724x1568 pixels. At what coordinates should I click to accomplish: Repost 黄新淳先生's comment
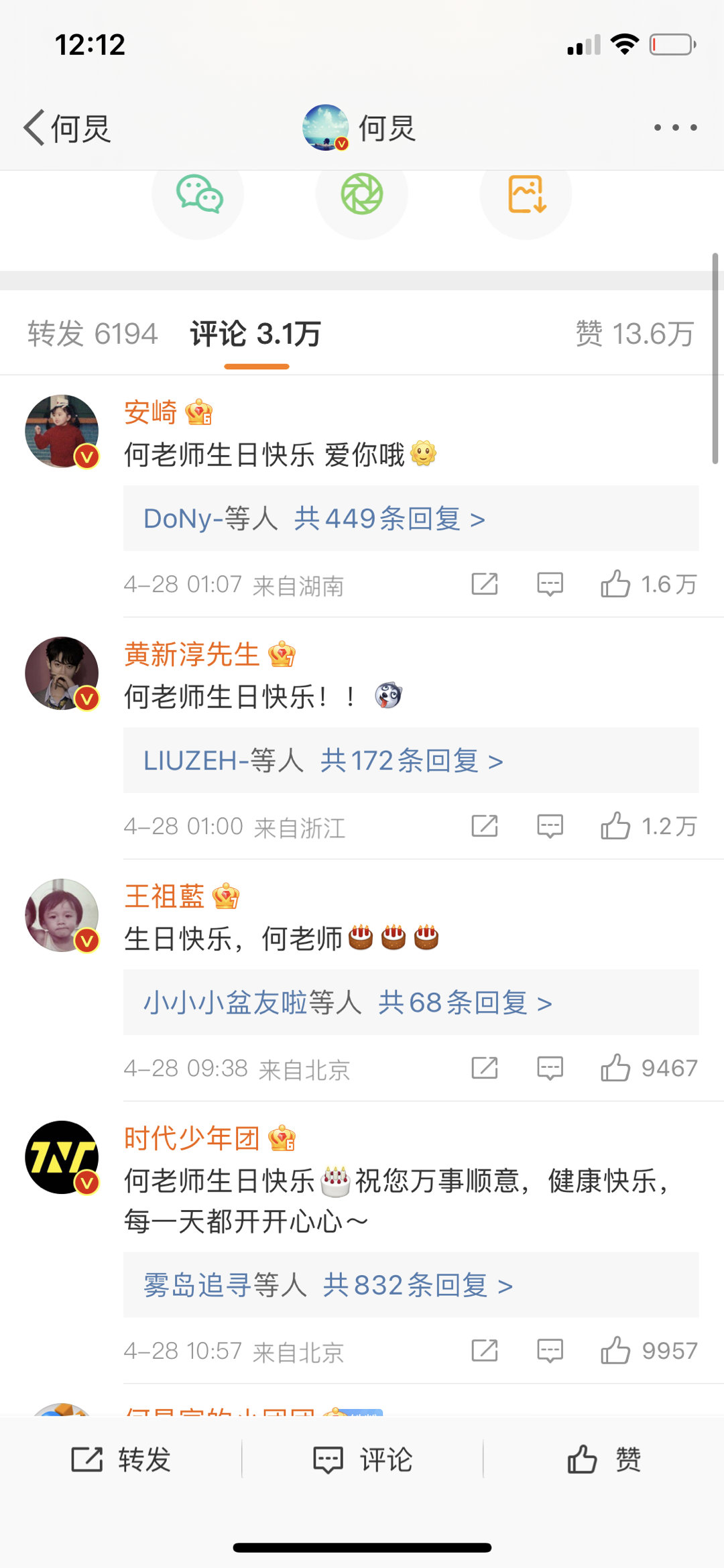tap(485, 827)
